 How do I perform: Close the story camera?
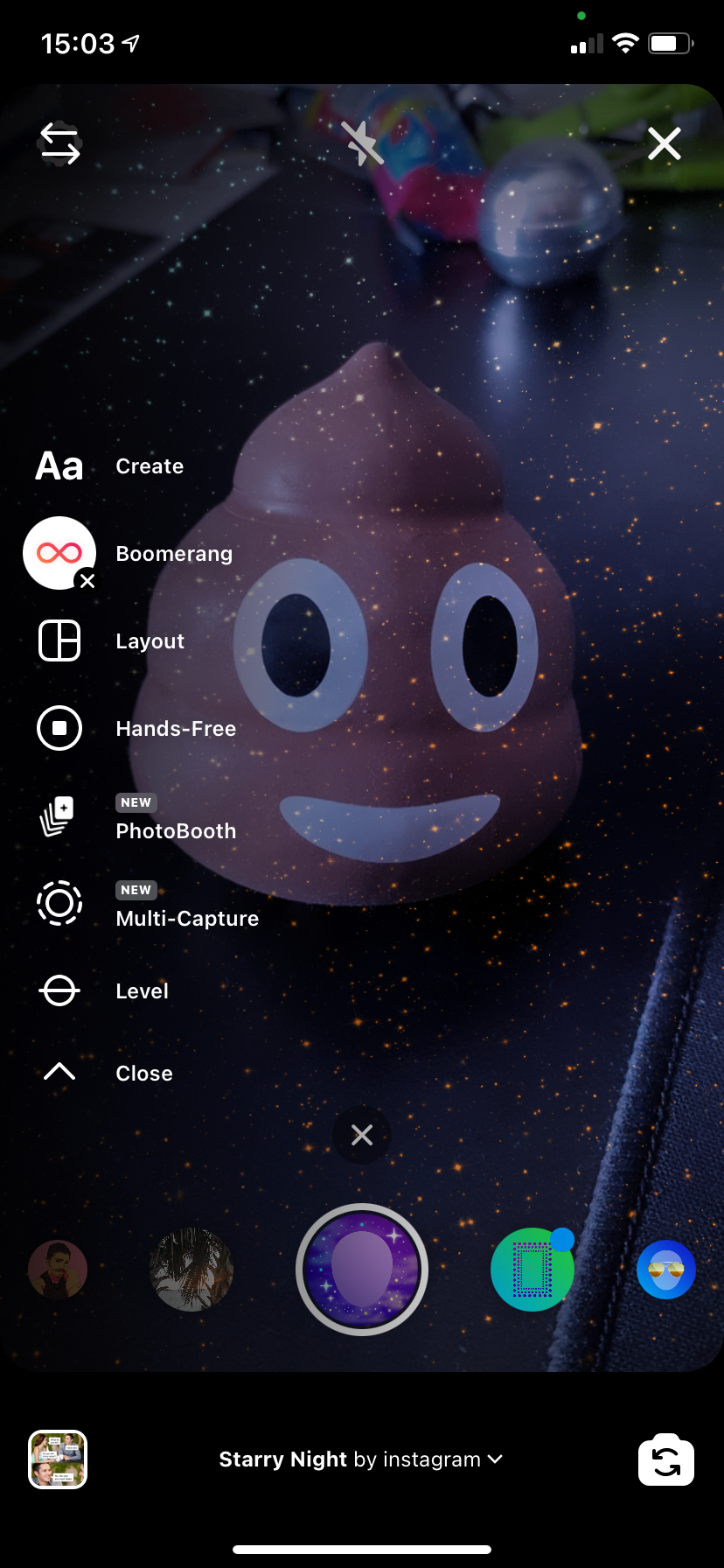point(665,143)
